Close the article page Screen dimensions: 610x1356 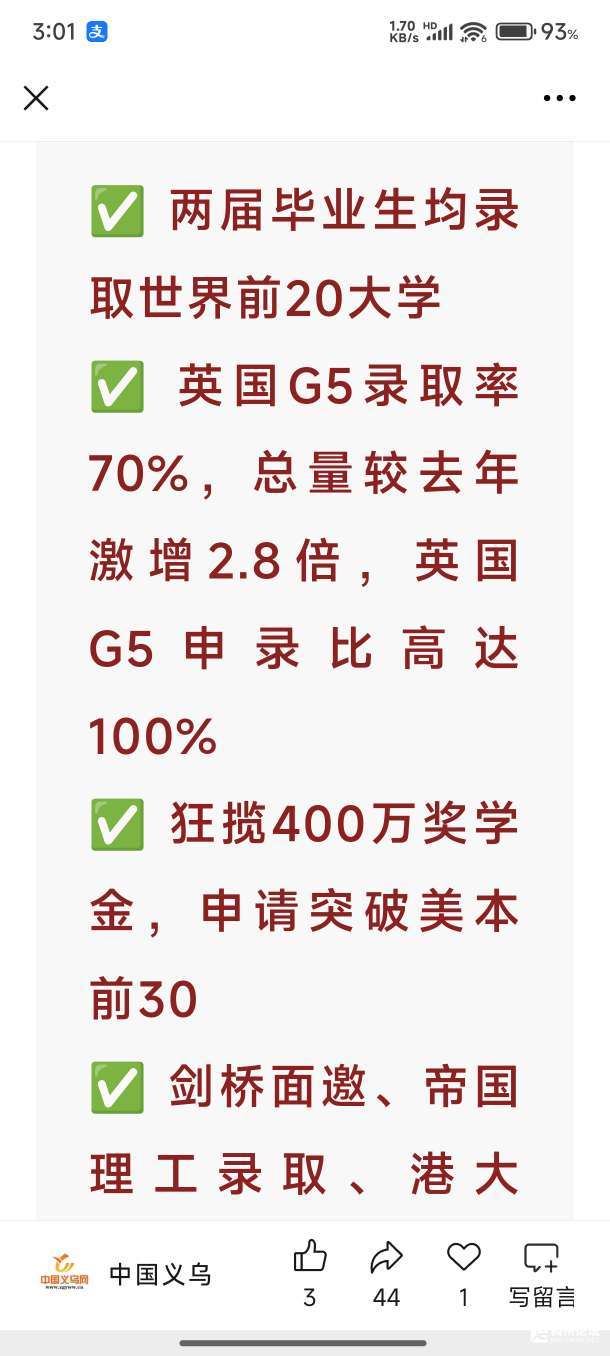pos(36,98)
